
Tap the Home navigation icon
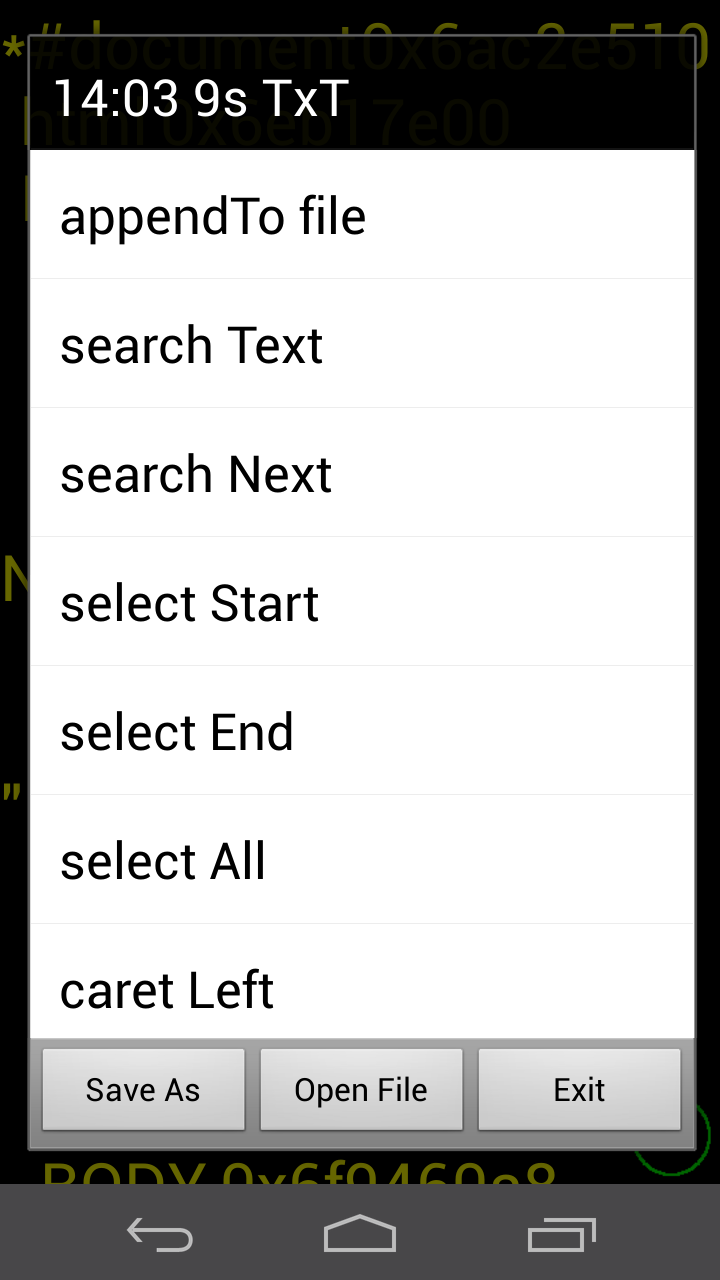[x=360, y=1235]
